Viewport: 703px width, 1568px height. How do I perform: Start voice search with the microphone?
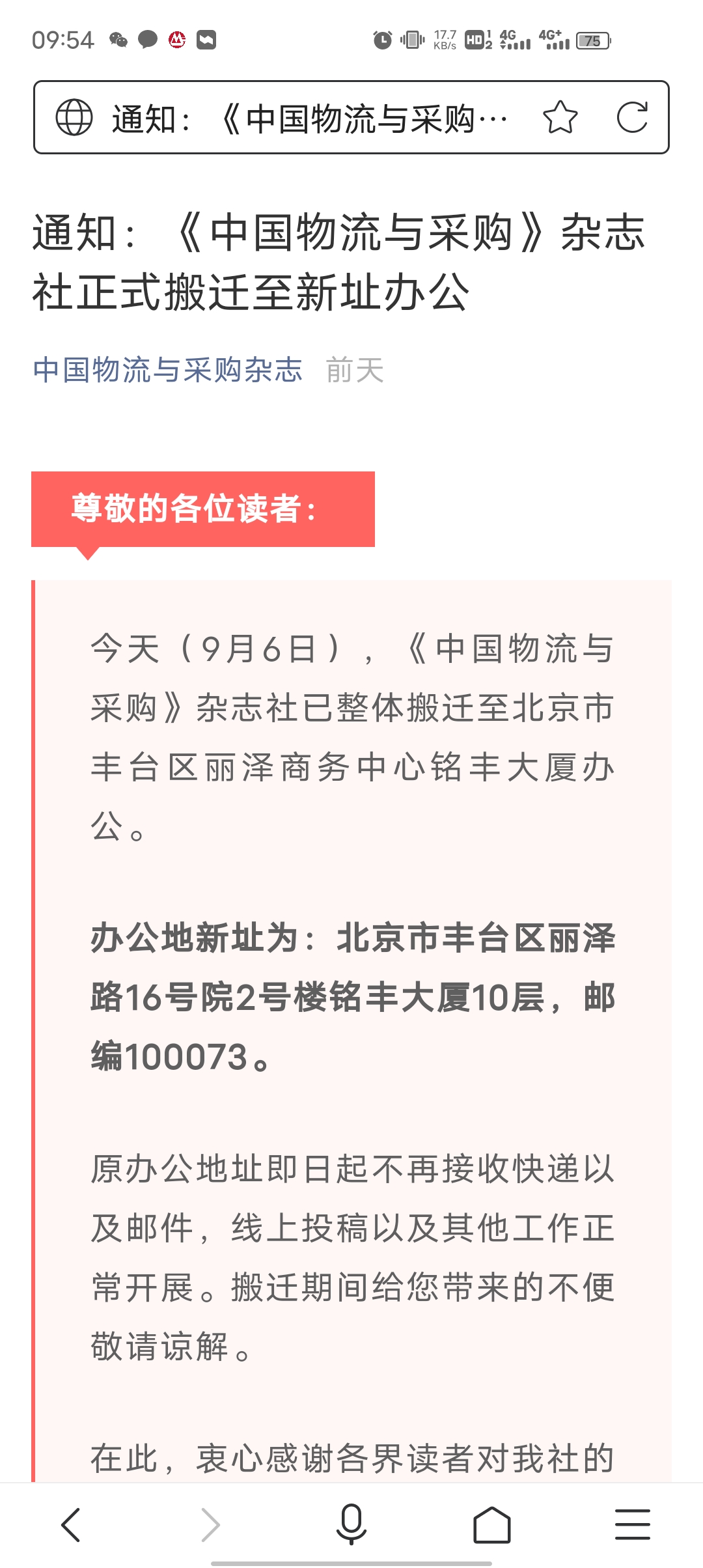[351, 1524]
